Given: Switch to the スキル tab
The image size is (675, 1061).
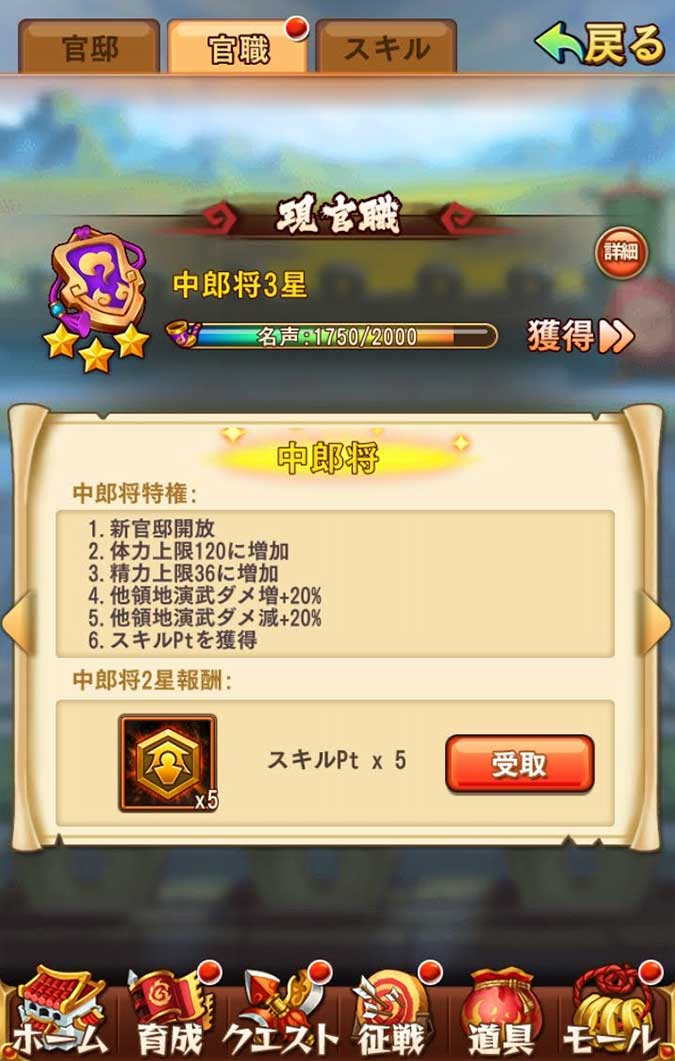Looking at the screenshot, I should [386, 47].
